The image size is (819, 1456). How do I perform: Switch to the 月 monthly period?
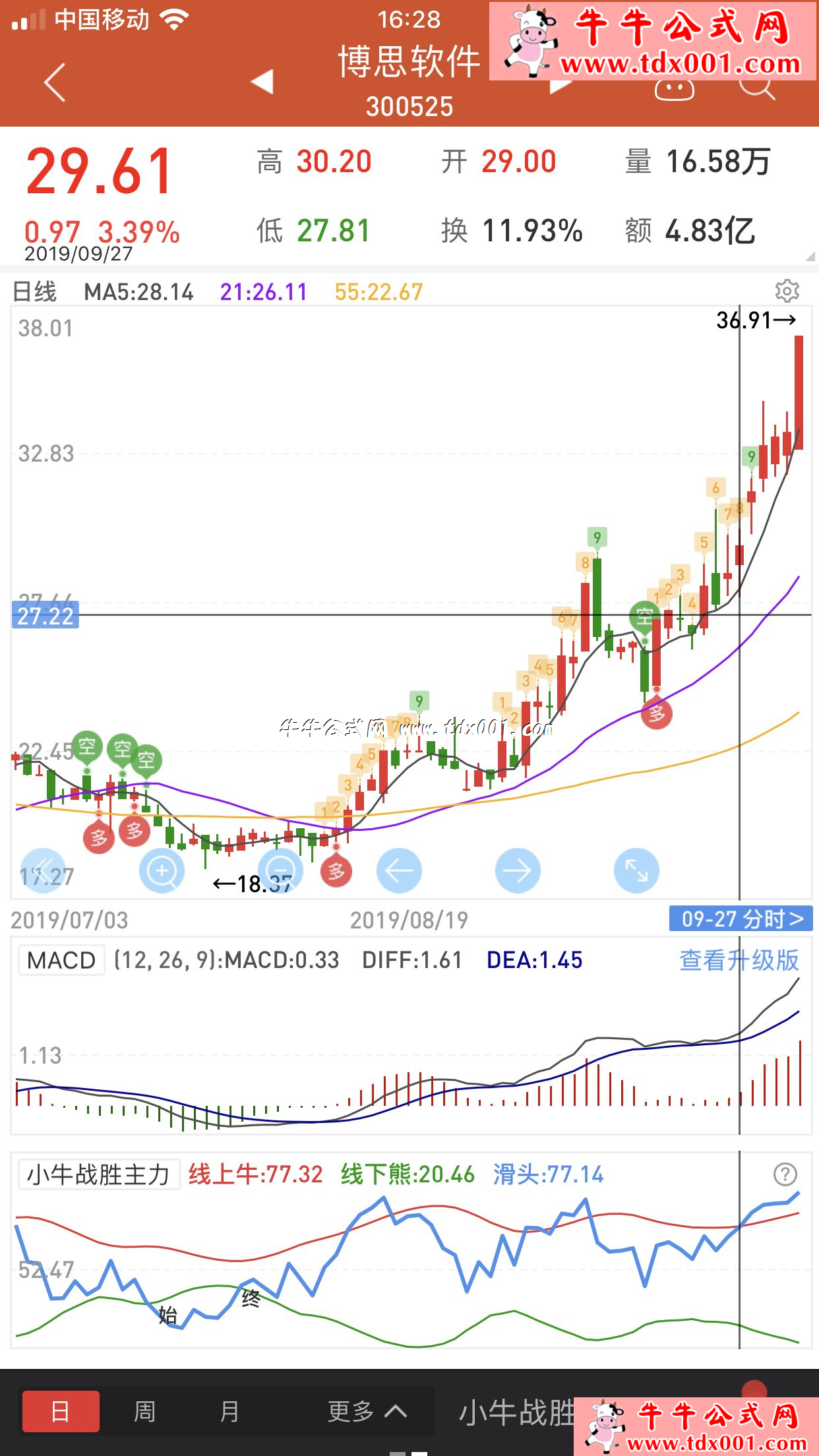click(229, 1411)
